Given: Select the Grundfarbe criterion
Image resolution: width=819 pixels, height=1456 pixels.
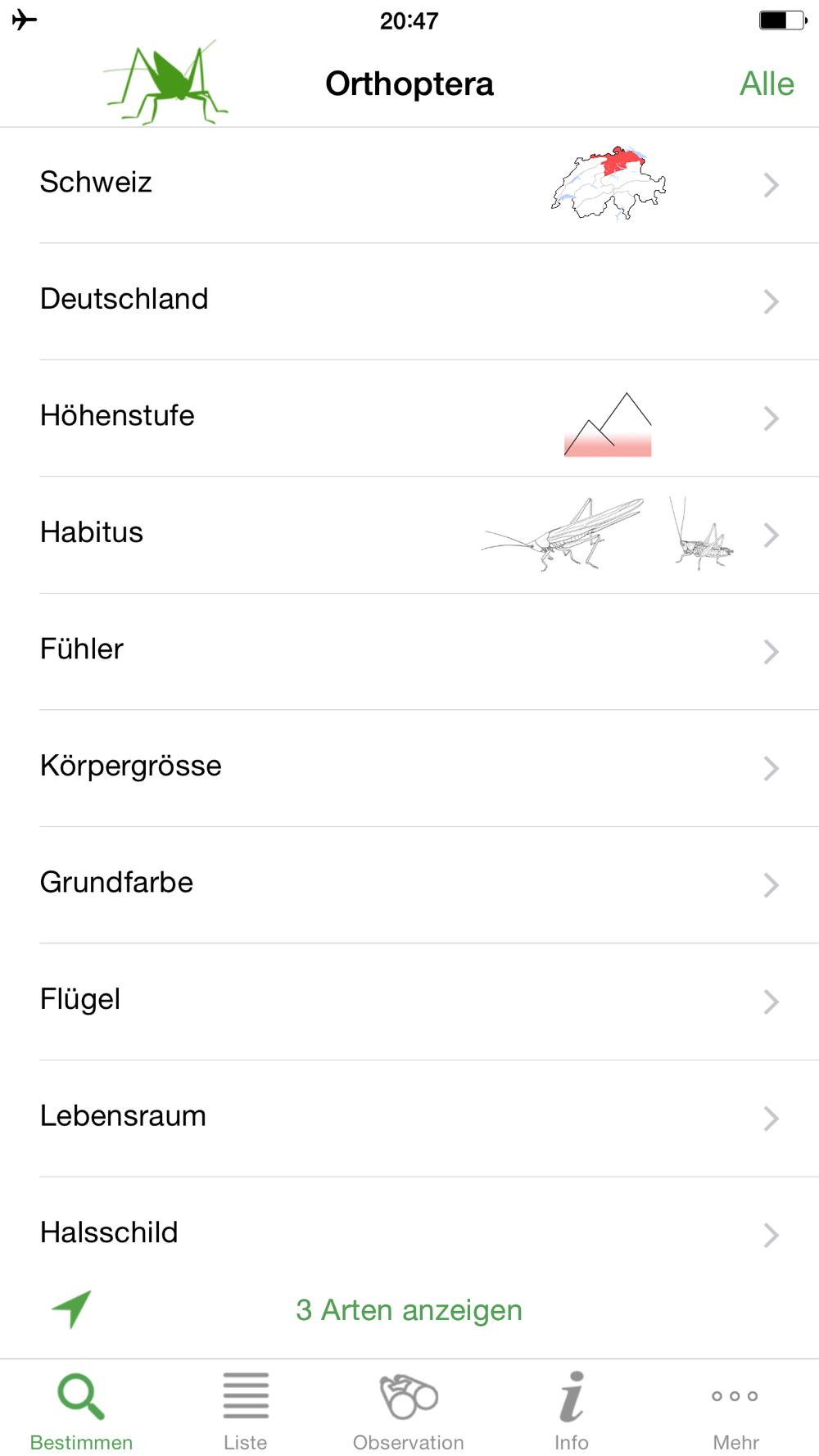Looking at the screenshot, I should (409, 885).
